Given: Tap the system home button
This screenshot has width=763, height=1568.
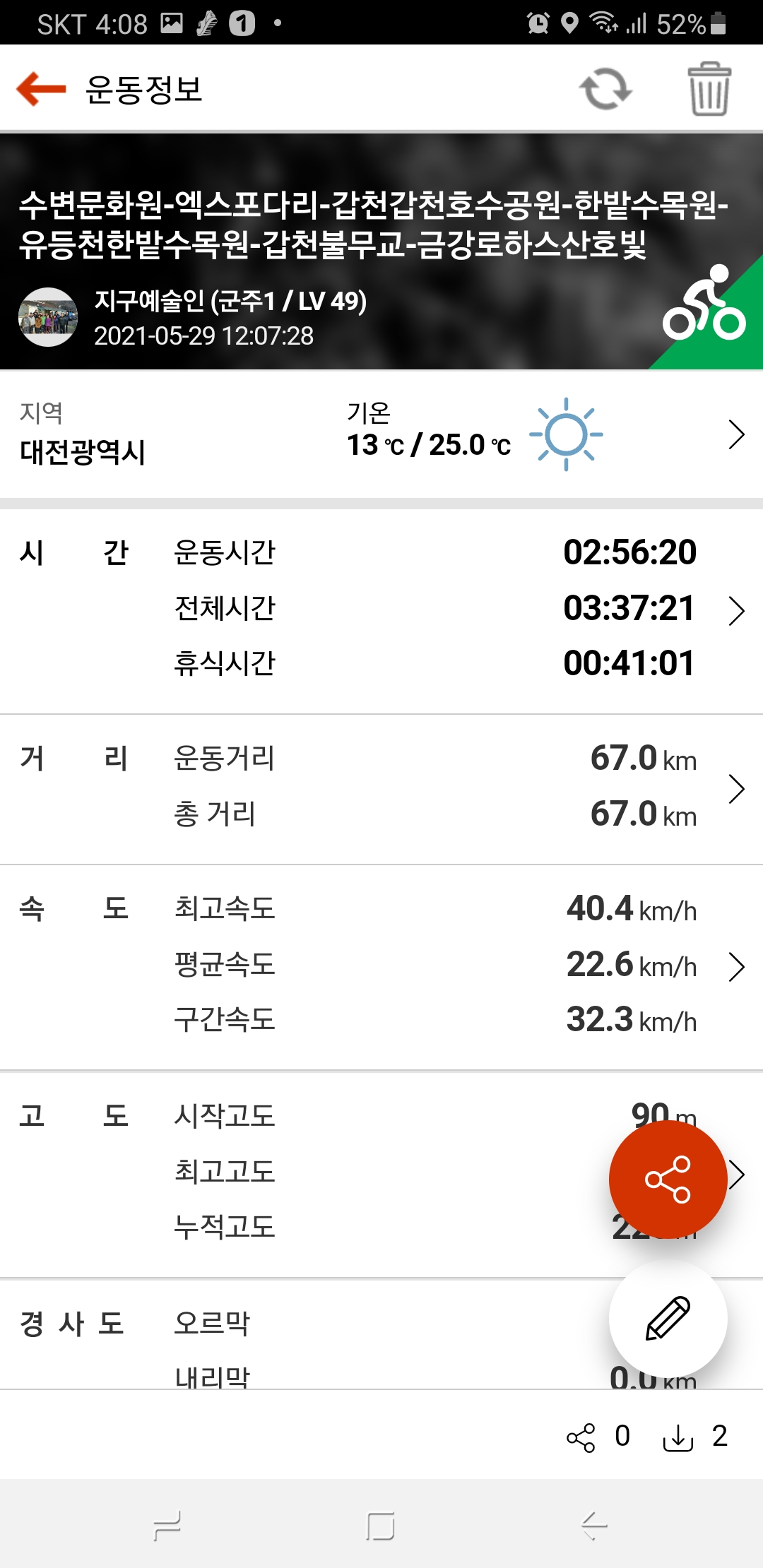Looking at the screenshot, I should pyautogui.click(x=381, y=1526).
